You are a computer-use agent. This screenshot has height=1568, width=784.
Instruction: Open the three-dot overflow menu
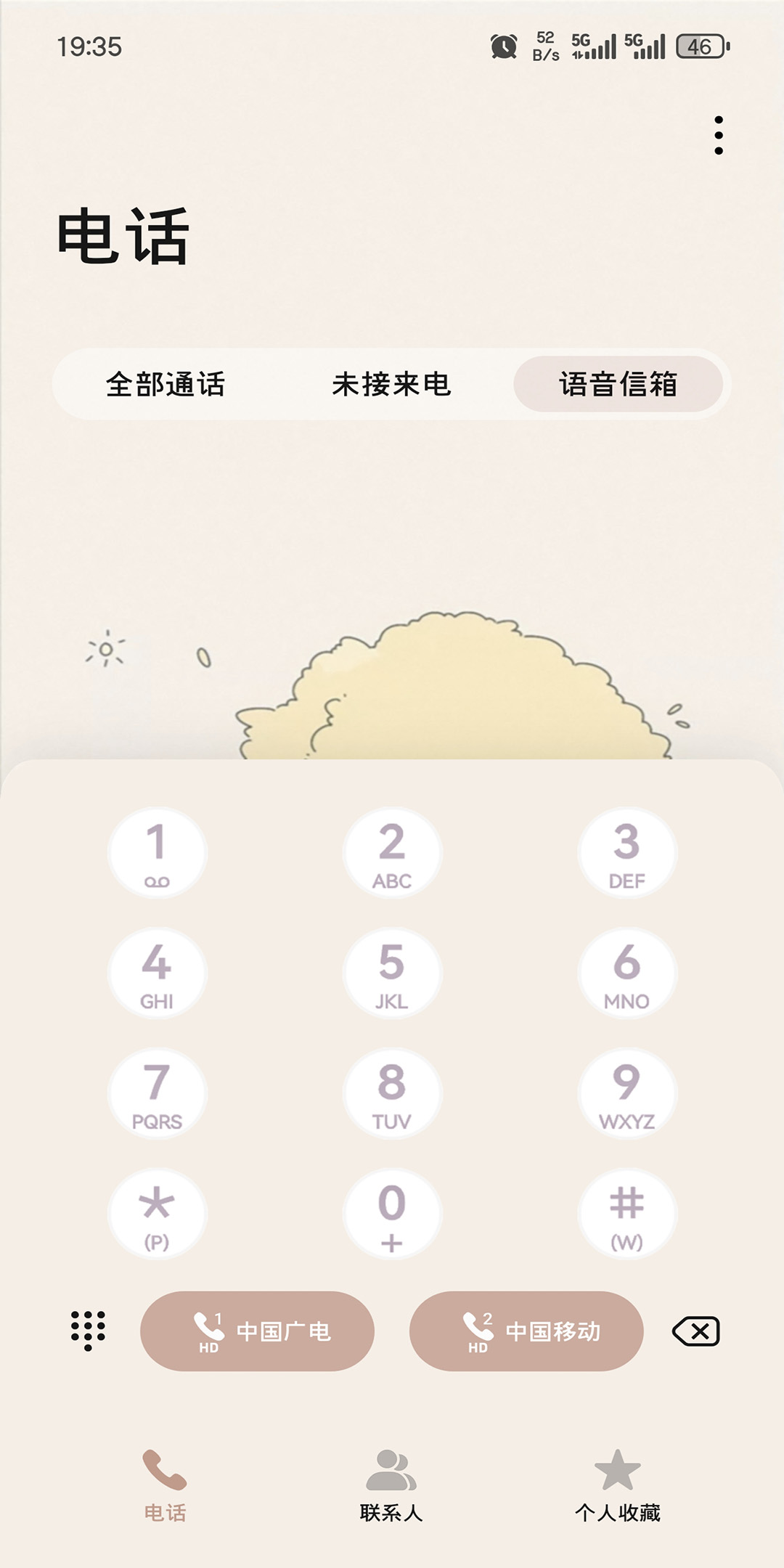coord(718,135)
